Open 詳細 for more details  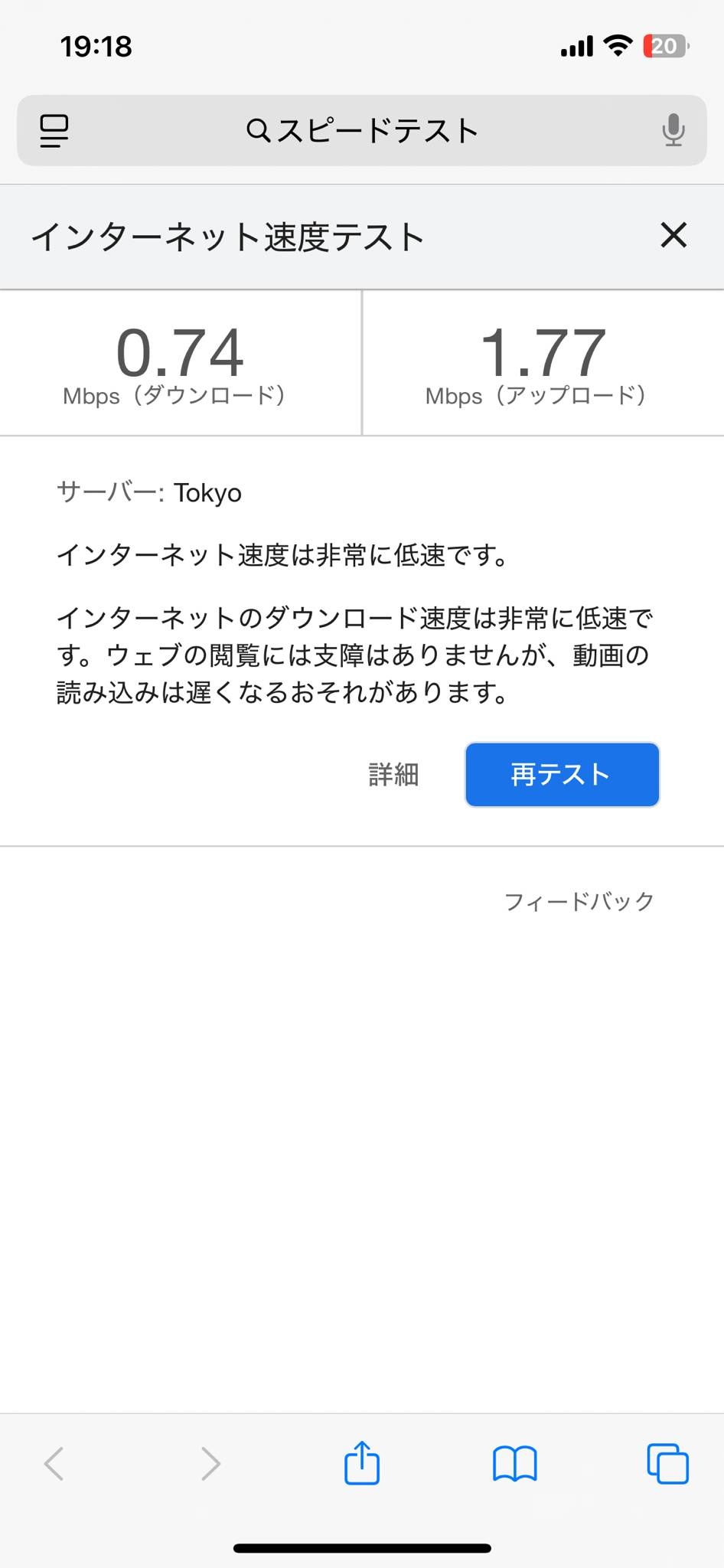[x=393, y=775]
